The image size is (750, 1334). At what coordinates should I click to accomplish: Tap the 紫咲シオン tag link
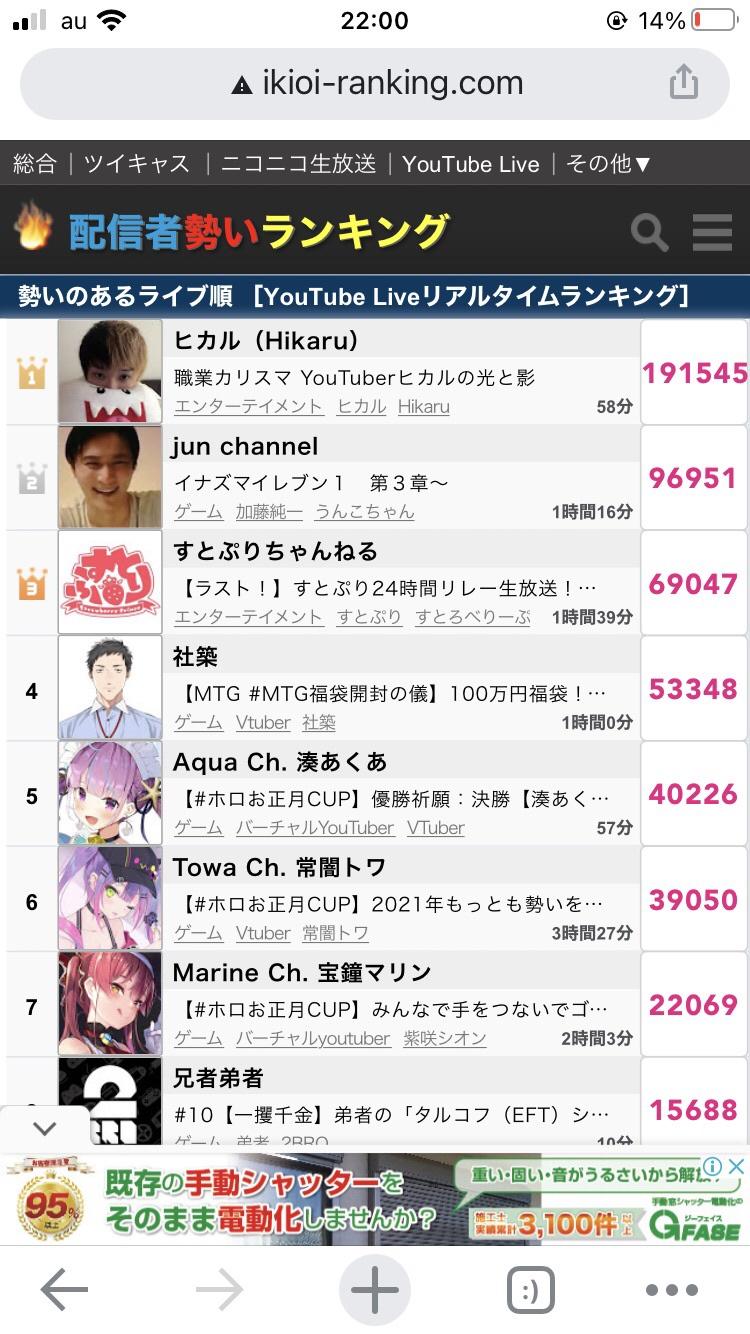click(445, 1039)
